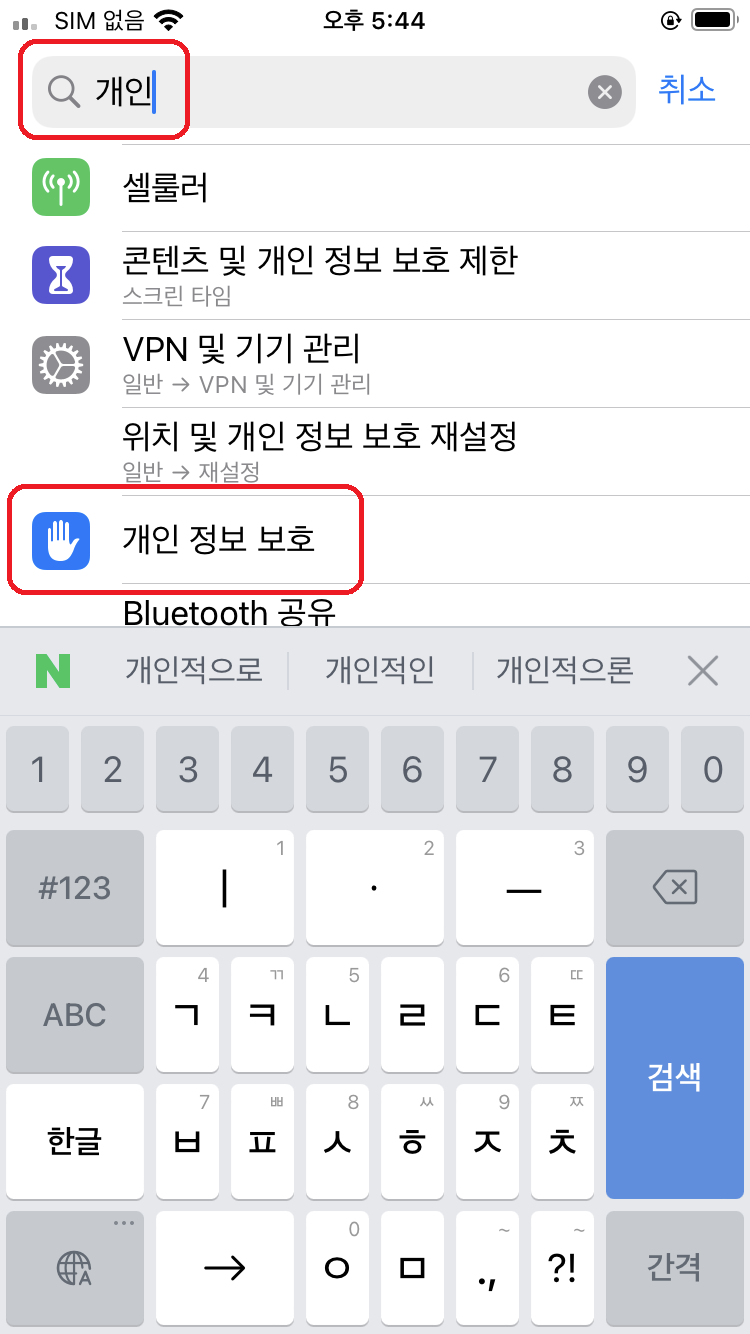
Task: Clear the search text with the X button
Action: coord(604,92)
